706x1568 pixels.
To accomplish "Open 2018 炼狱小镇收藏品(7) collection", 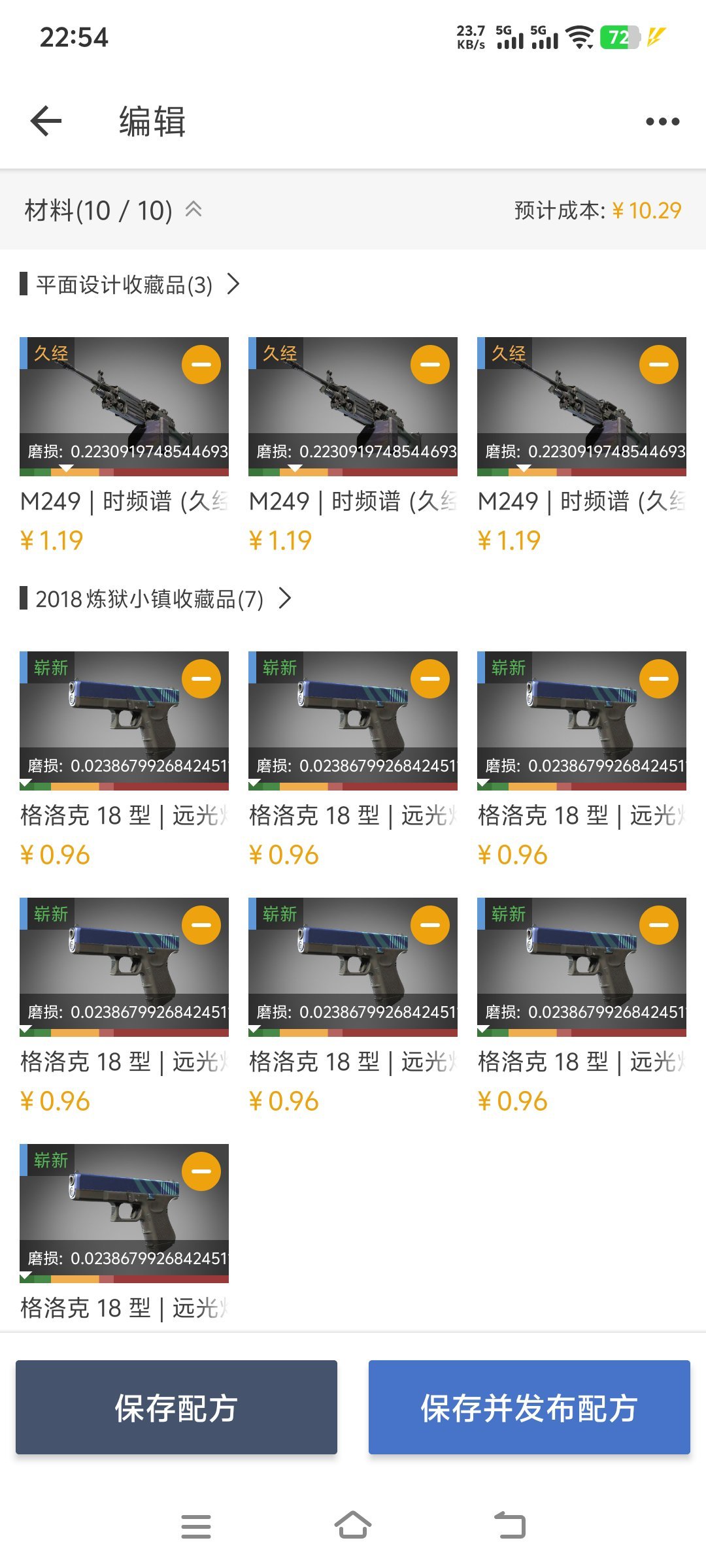I will pos(157,599).
